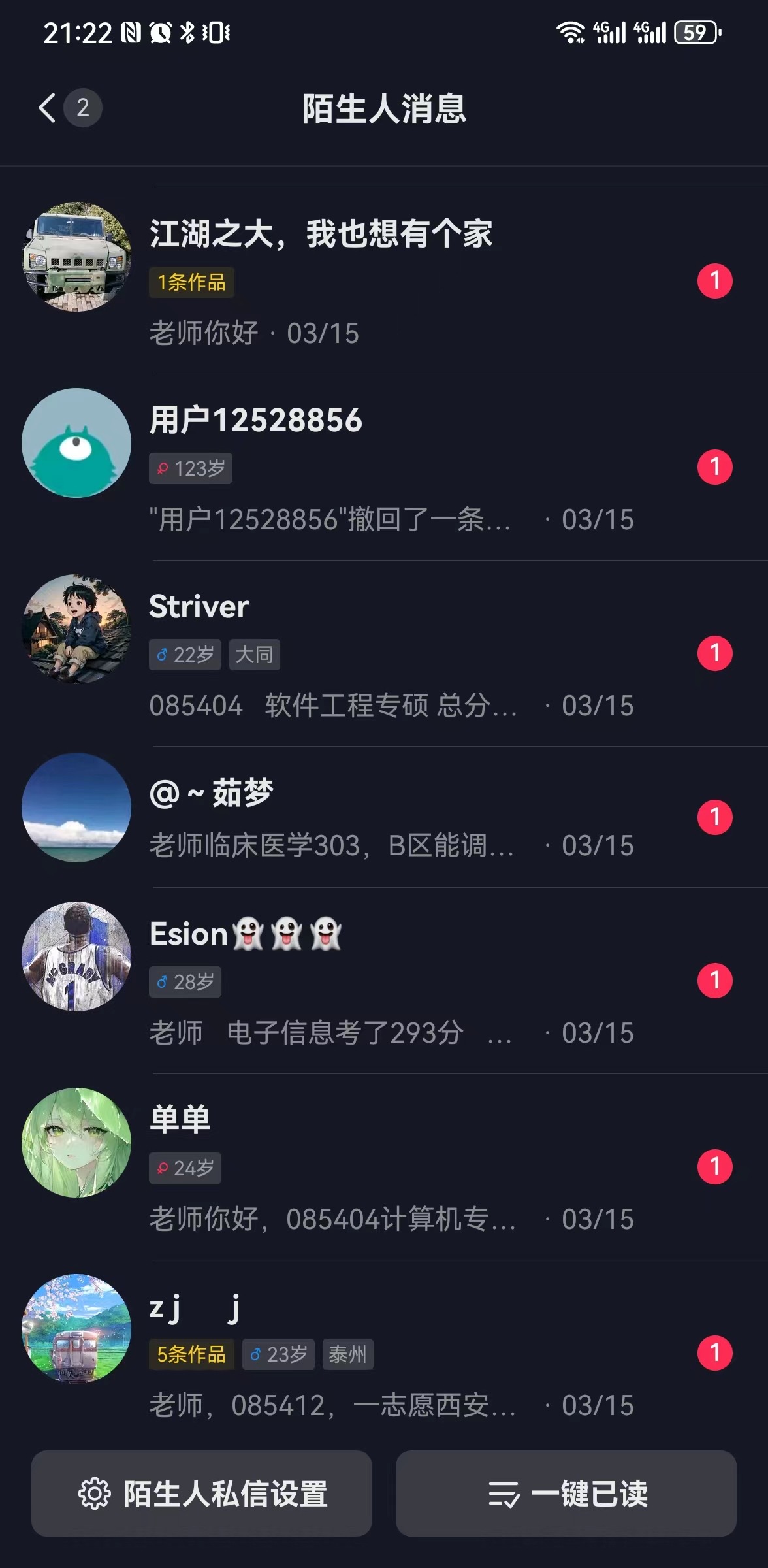
Task: Open the 陌生人消息 title header
Action: 384,108
